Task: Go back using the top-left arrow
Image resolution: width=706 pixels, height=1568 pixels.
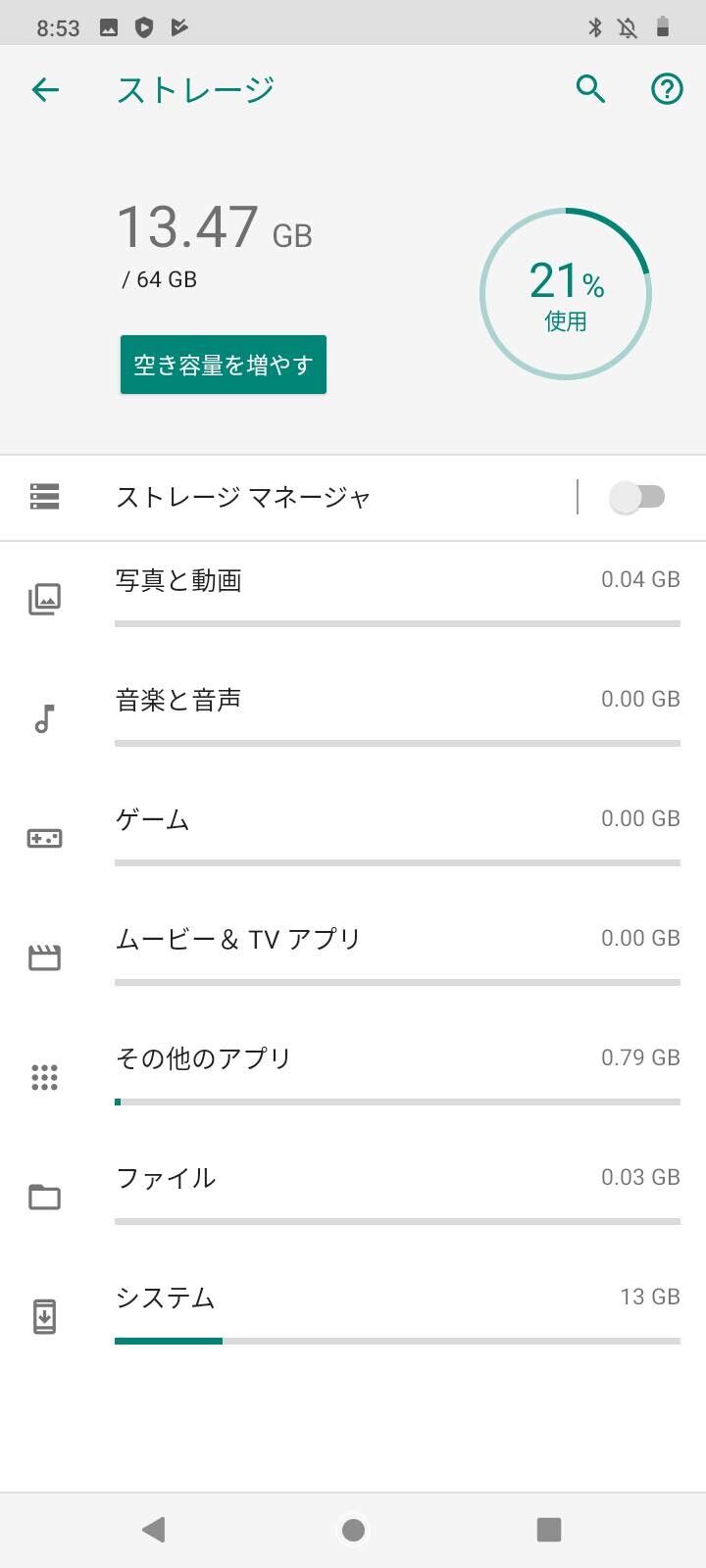Action: tap(45, 90)
